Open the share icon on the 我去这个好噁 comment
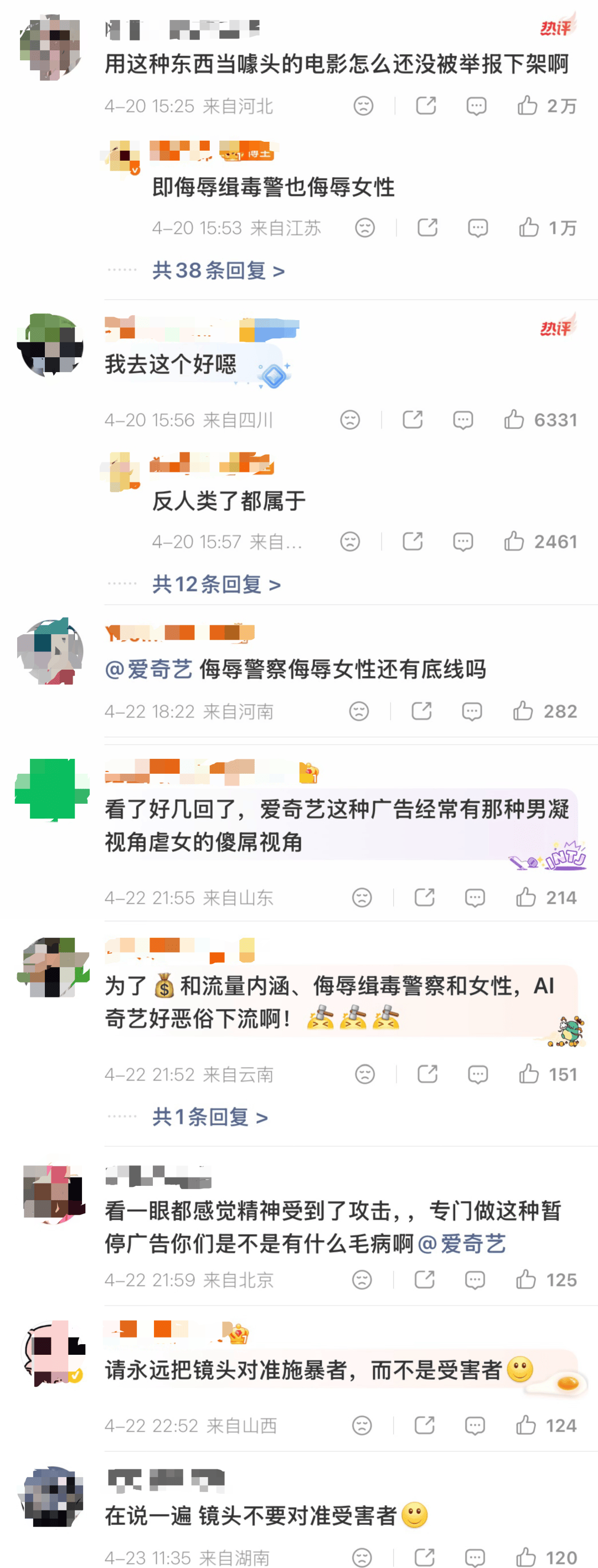This screenshot has height=1568, width=598. [x=414, y=419]
